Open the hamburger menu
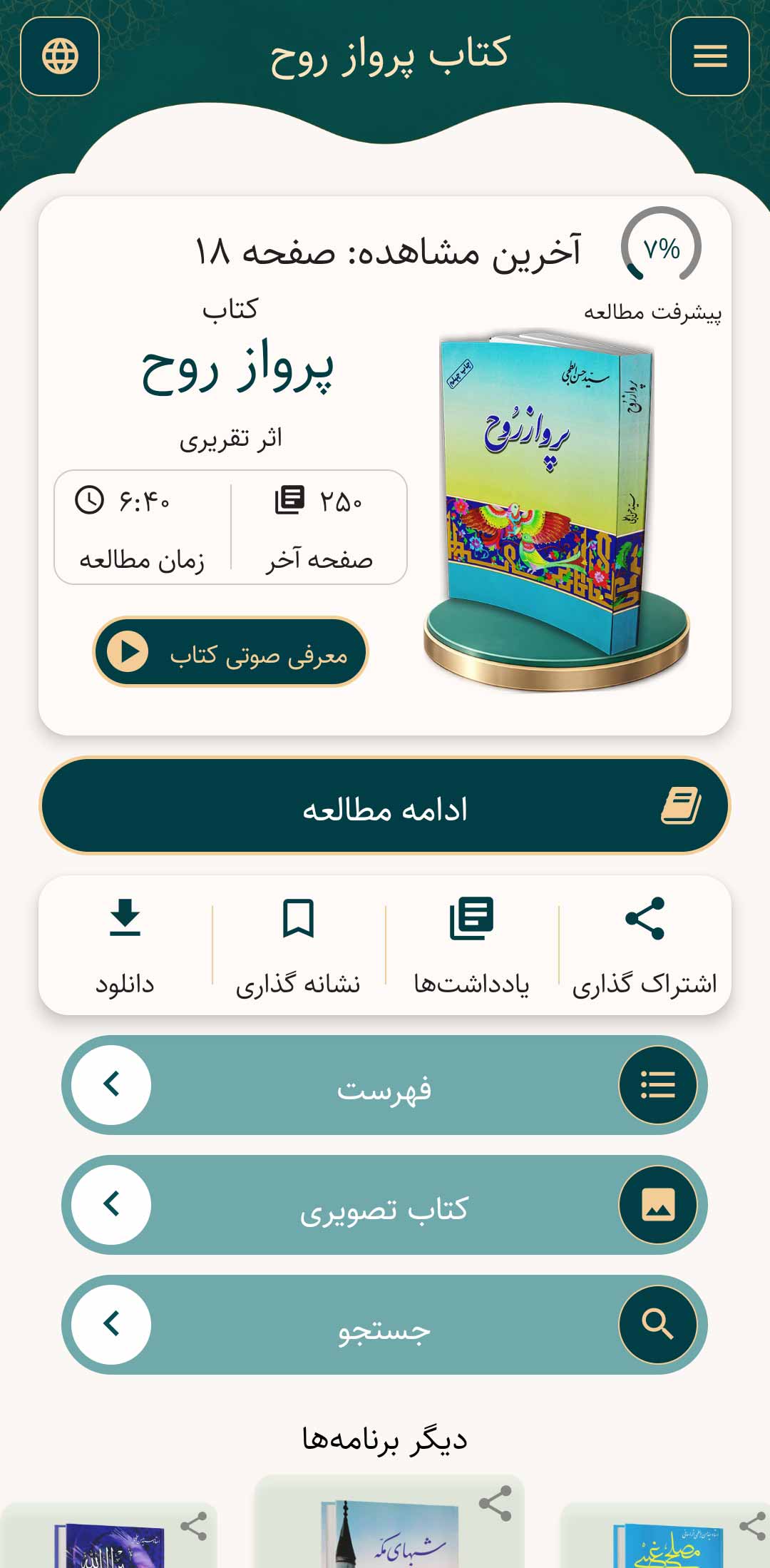The width and height of the screenshot is (770, 1568). pos(709,56)
